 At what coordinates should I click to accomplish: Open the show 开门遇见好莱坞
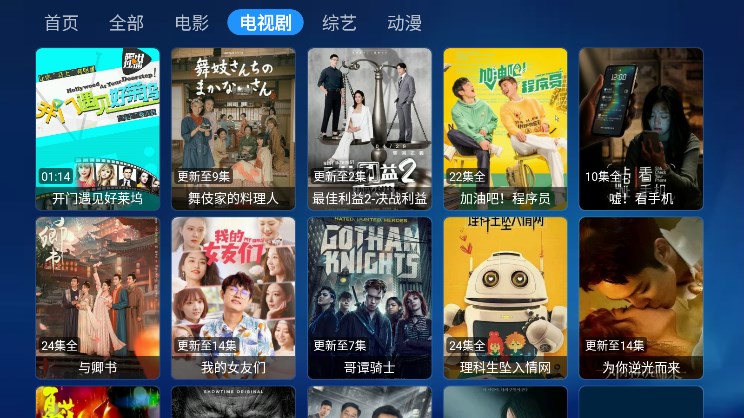[x=97, y=128]
